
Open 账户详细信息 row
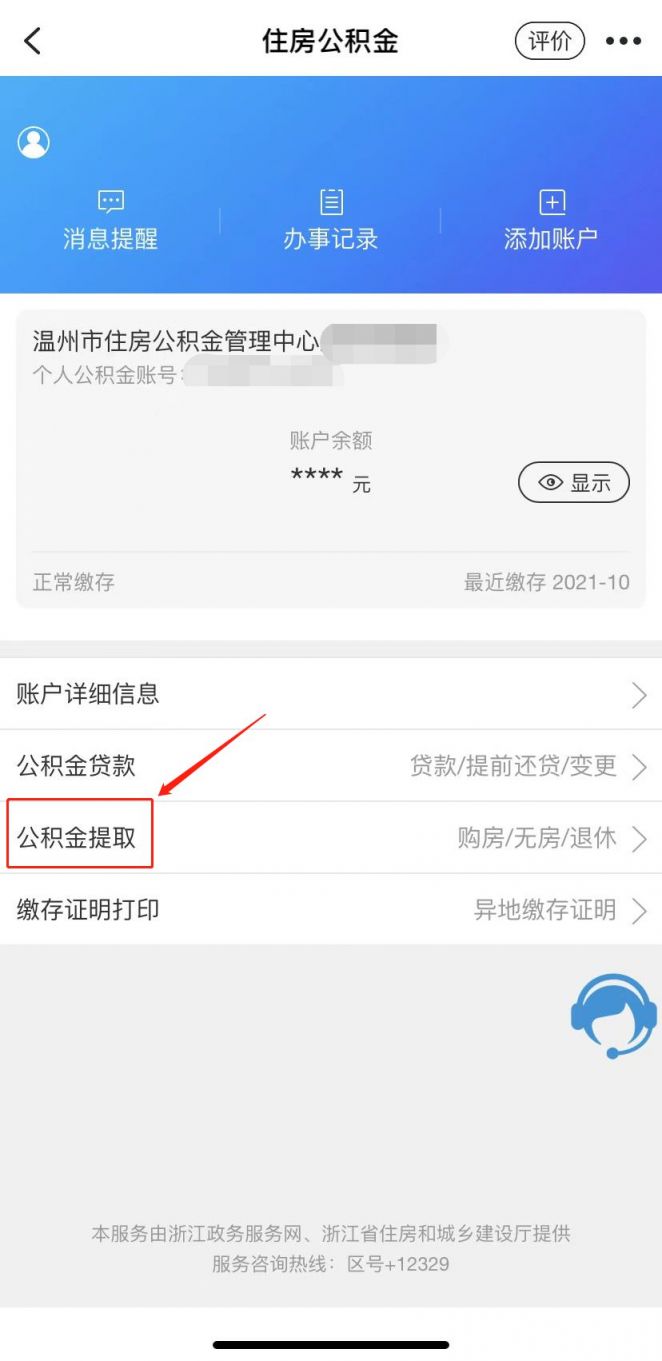(331, 694)
